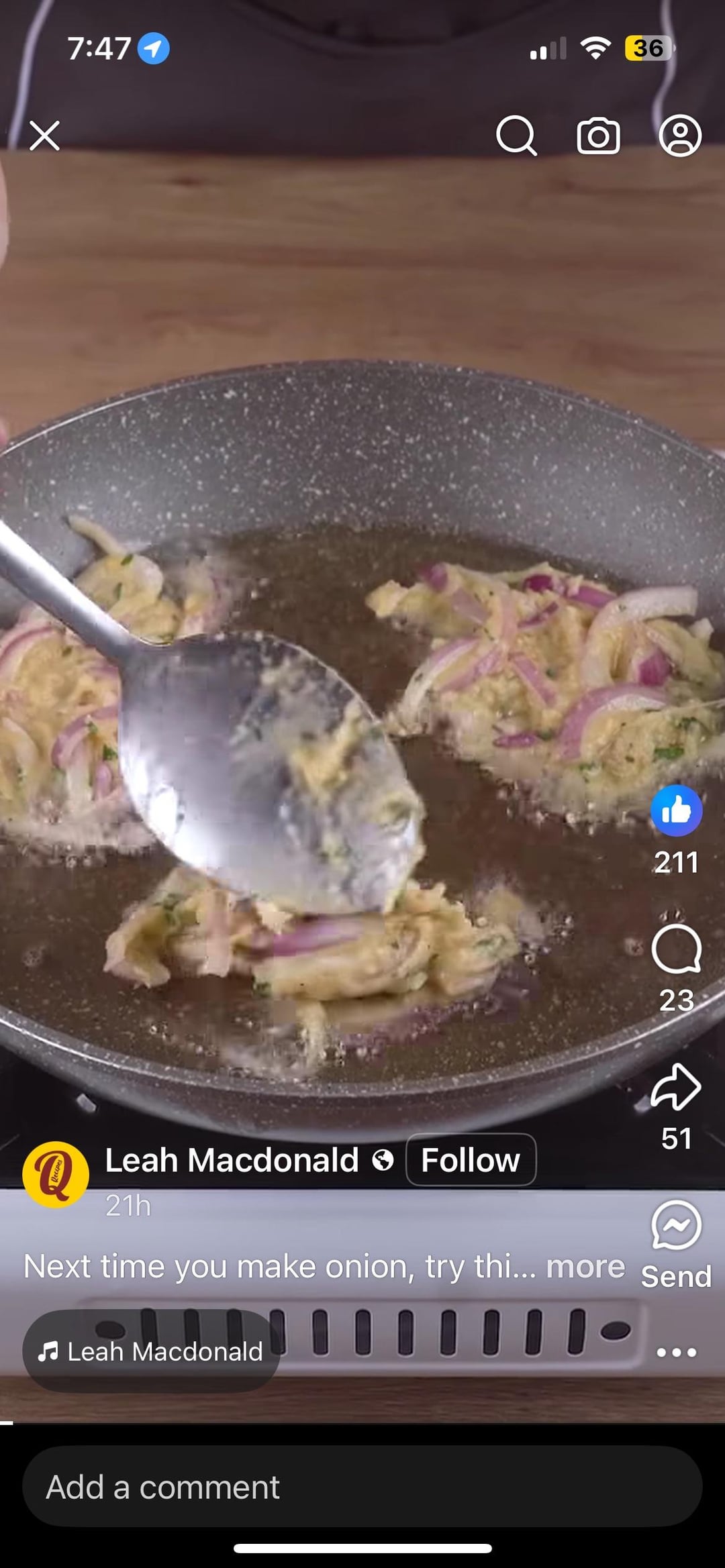Open the search magnifier icon
The image size is (725, 1568).
pyautogui.click(x=516, y=136)
